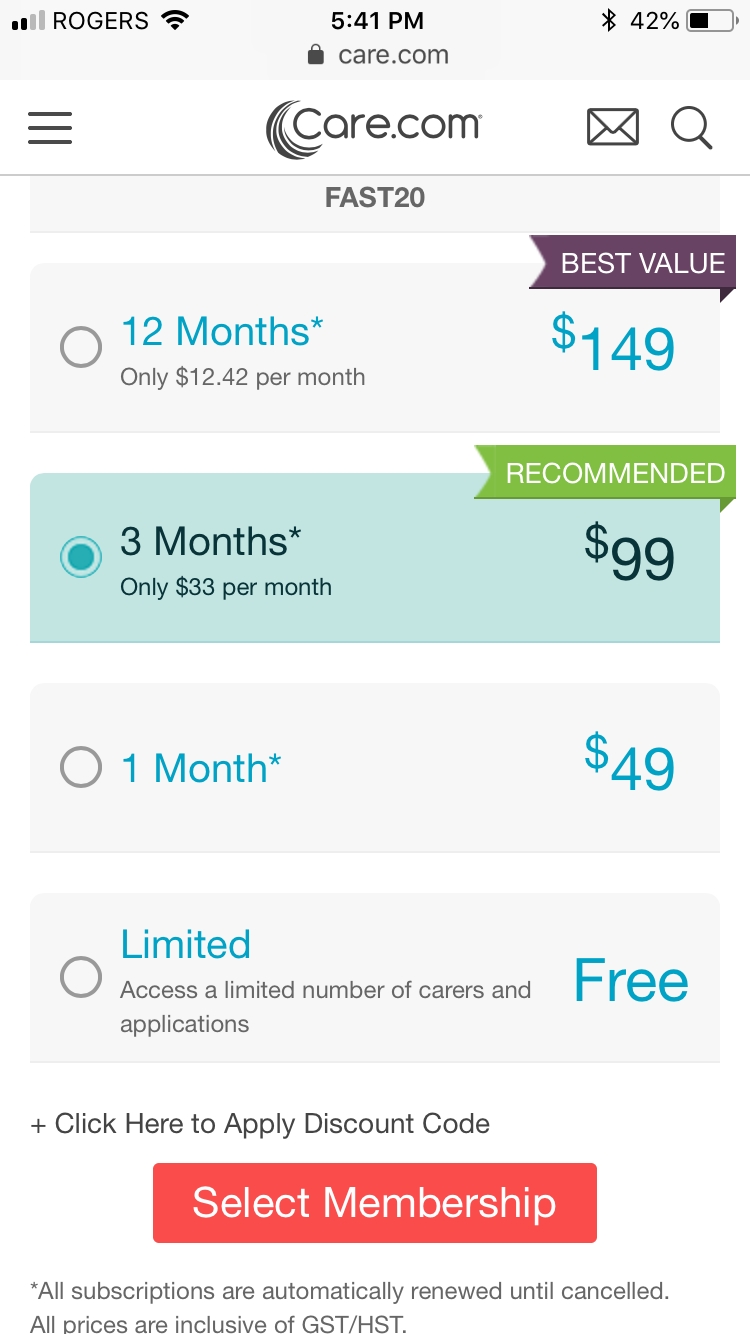The height and width of the screenshot is (1334, 750).
Task: Open messages using the envelope icon
Action: (612, 126)
